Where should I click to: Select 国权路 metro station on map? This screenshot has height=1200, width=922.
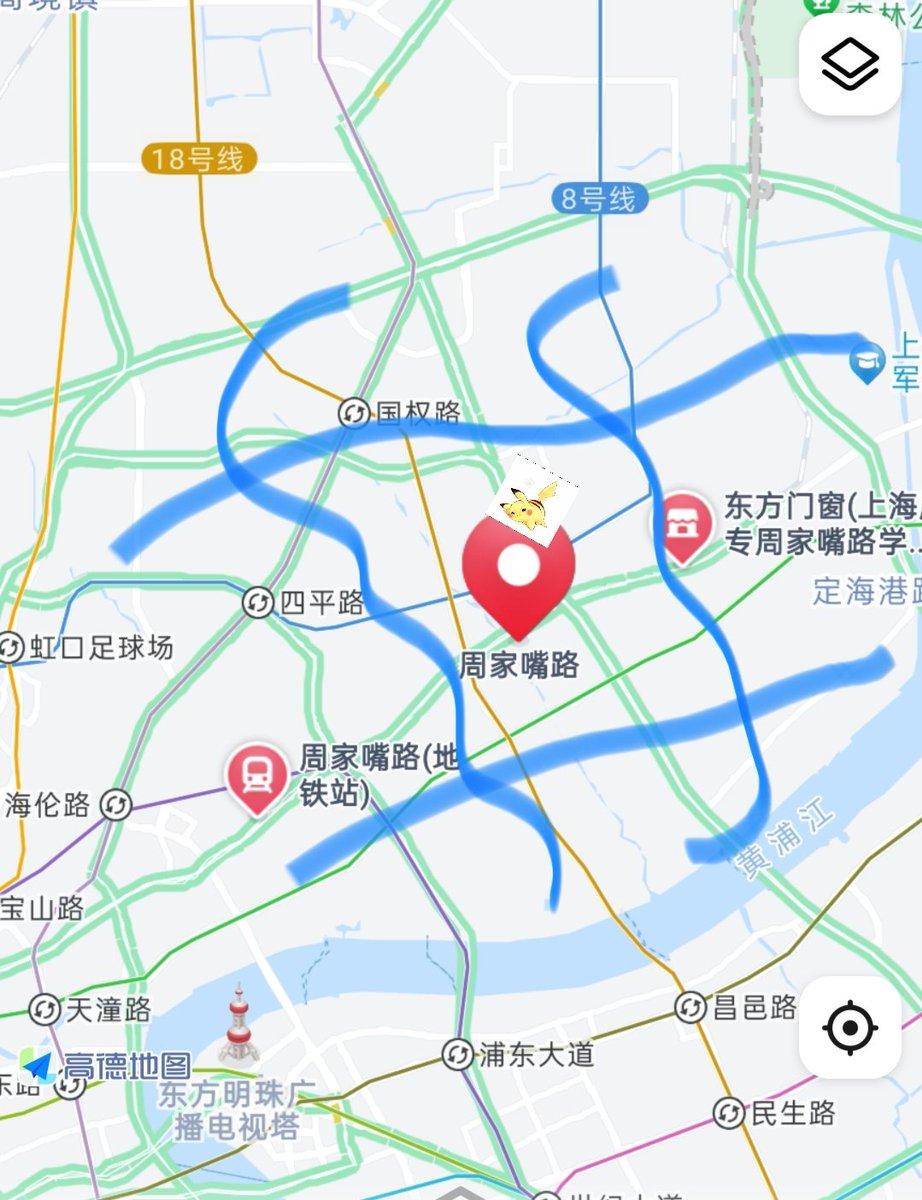[353, 412]
